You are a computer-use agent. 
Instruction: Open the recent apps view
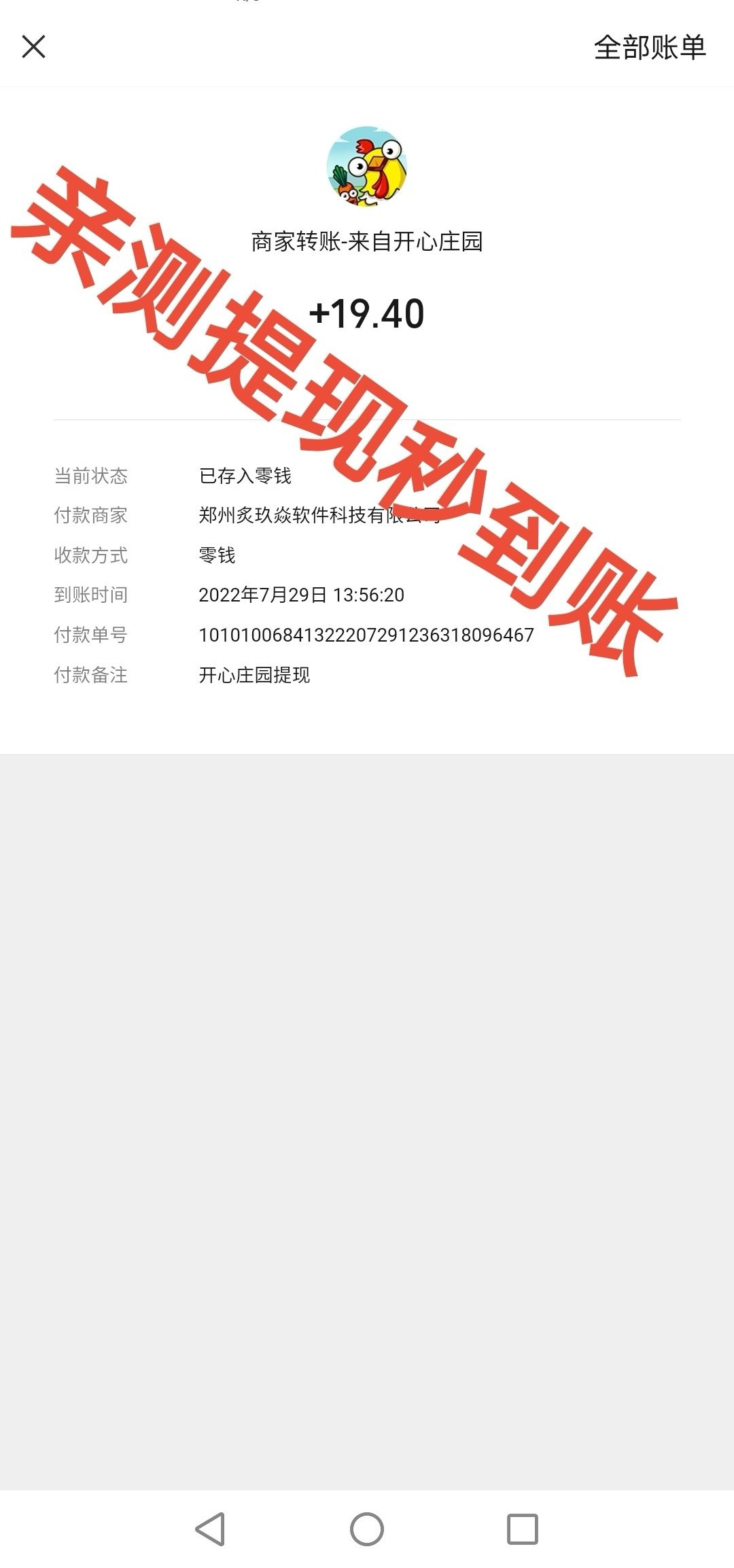[x=523, y=1529]
